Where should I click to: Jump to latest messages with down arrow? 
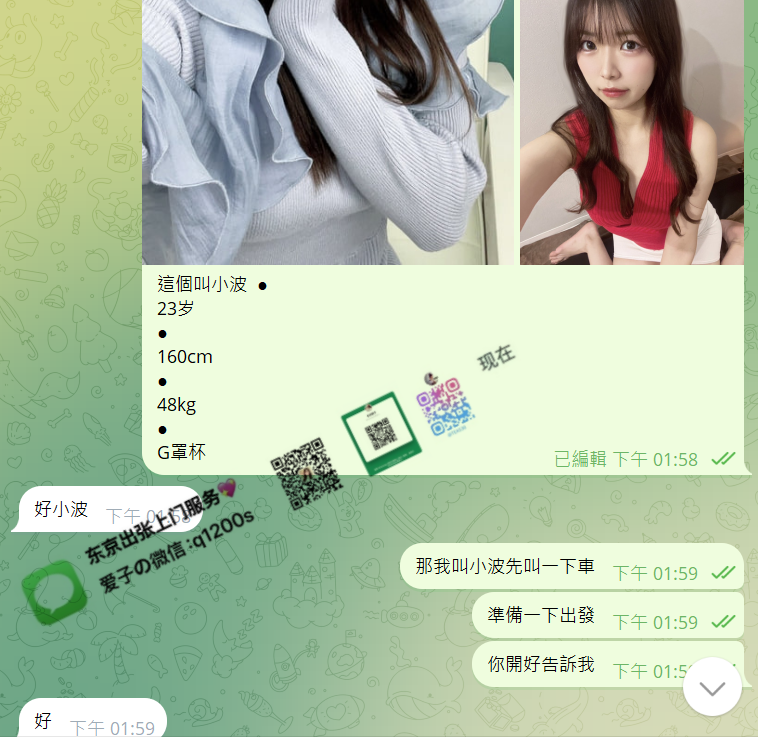712,687
